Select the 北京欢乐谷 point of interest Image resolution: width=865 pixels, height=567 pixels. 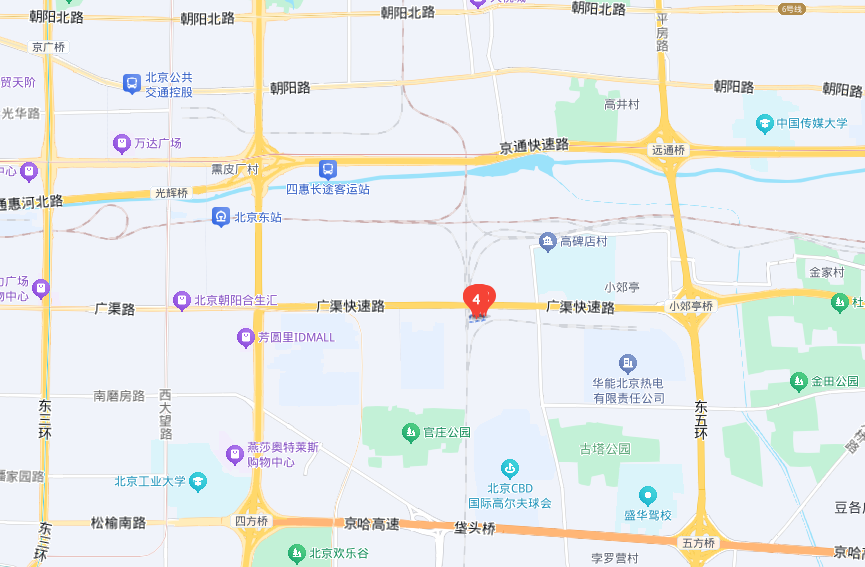(x=295, y=553)
